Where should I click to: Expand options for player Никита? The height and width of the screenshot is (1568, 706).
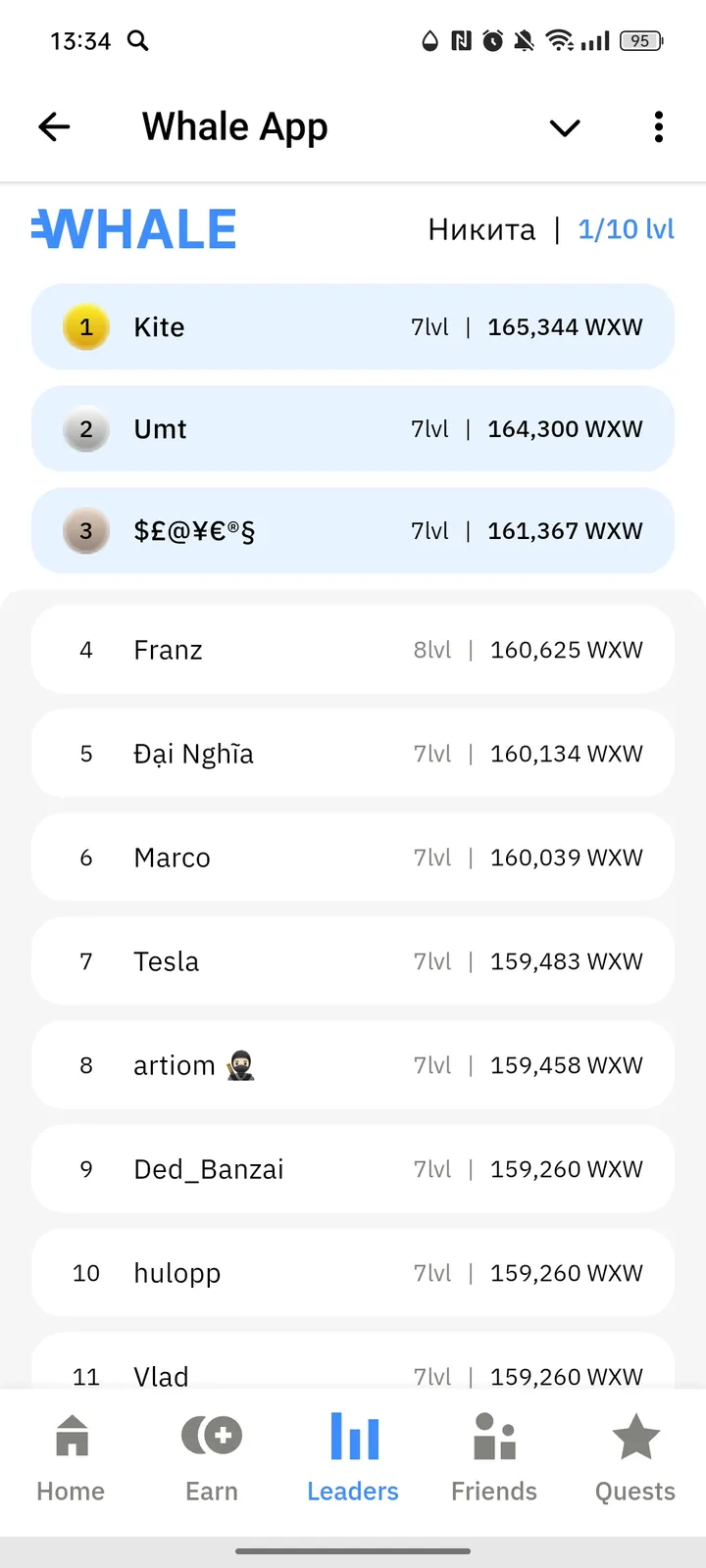[x=481, y=228]
